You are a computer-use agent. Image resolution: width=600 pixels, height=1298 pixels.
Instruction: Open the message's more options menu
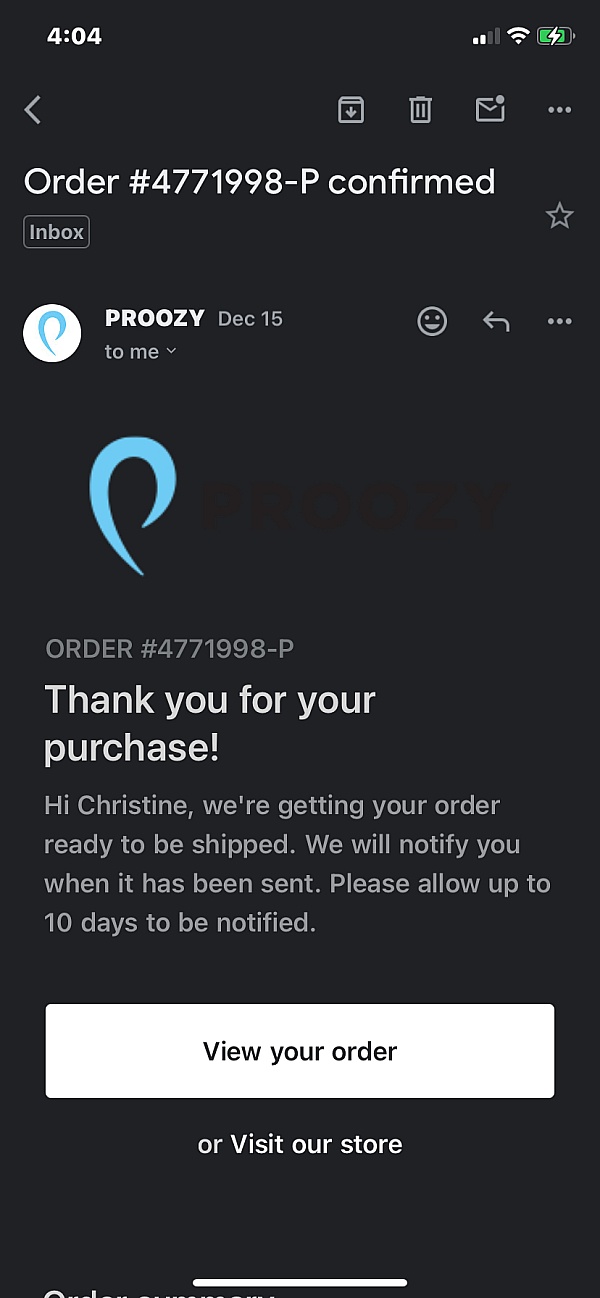[560, 321]
